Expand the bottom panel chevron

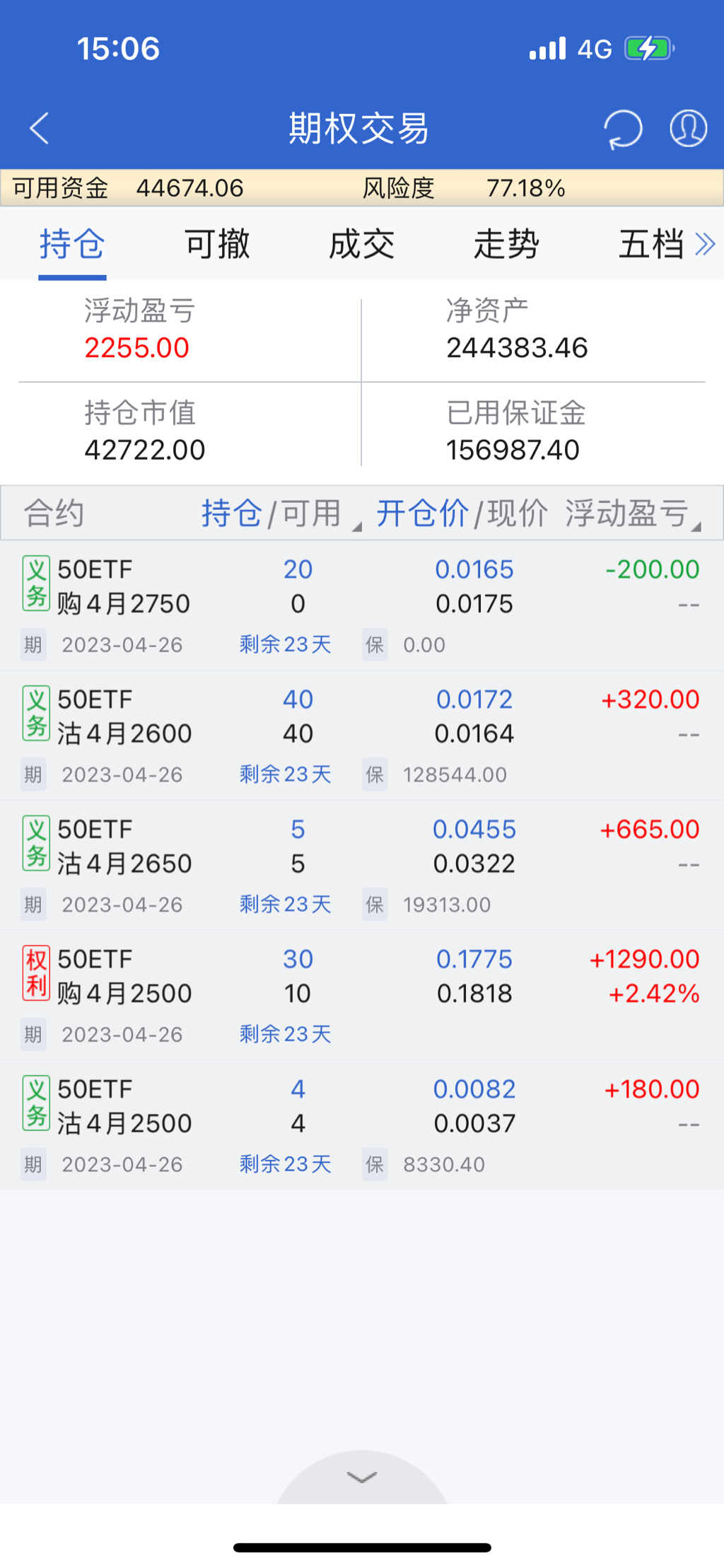pos(362,1477)
